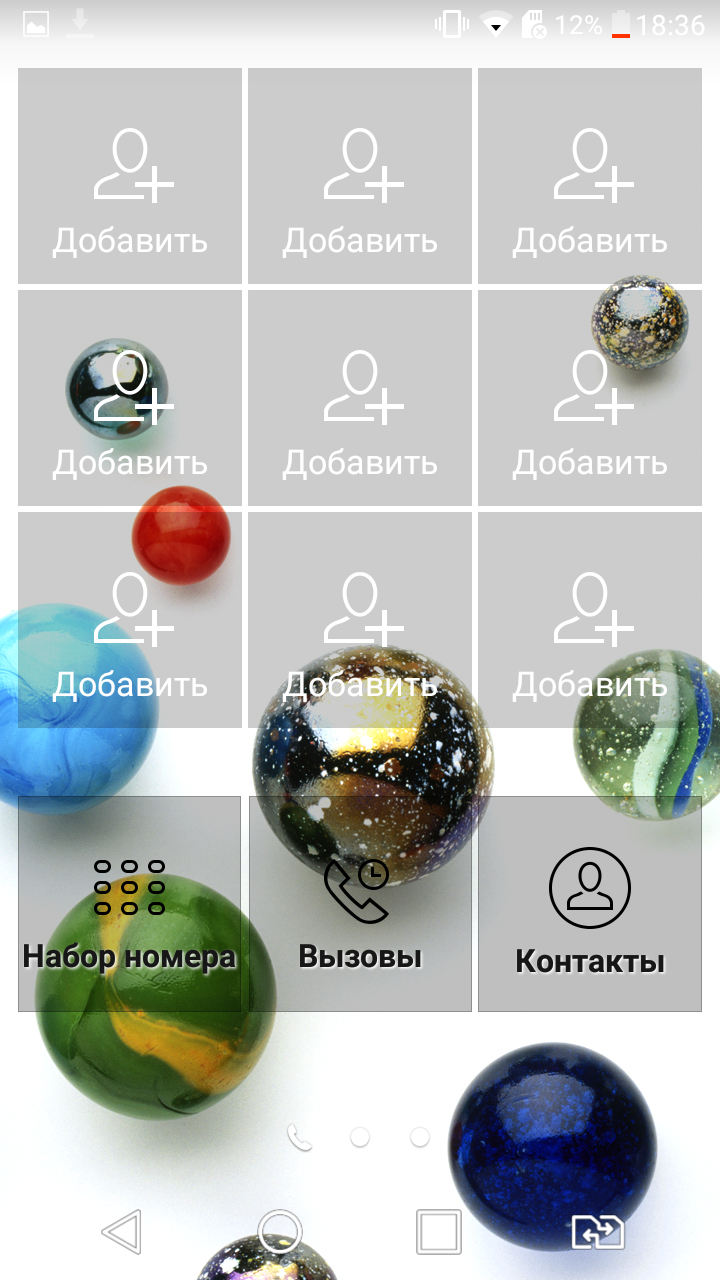The image size is (720, 1280).
Task: Select the phone-icon page indicator
Action: click(299, 1137)
